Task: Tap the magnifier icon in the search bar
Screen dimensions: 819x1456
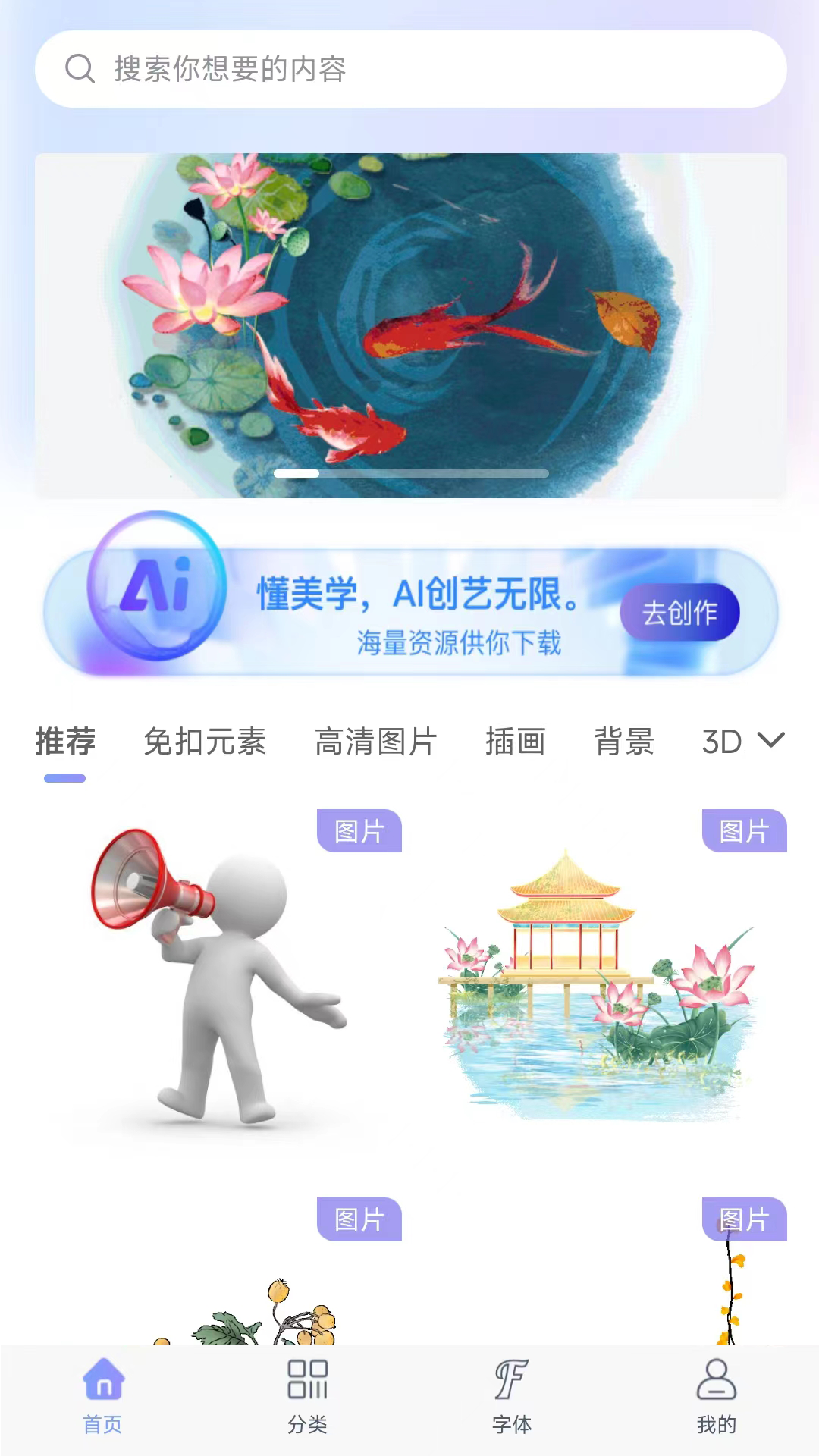Action: (x=80, y=69)
